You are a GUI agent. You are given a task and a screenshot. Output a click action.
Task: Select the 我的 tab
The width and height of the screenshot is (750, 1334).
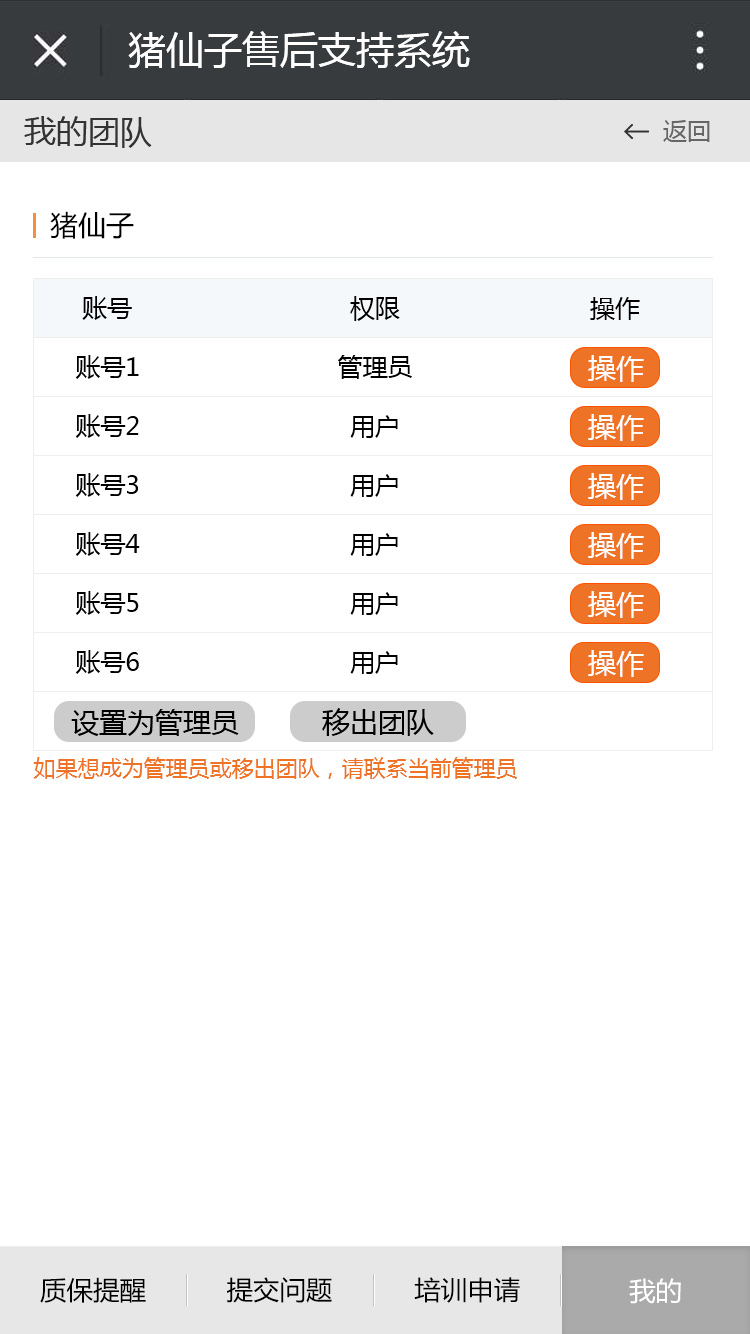point(655,1290)
